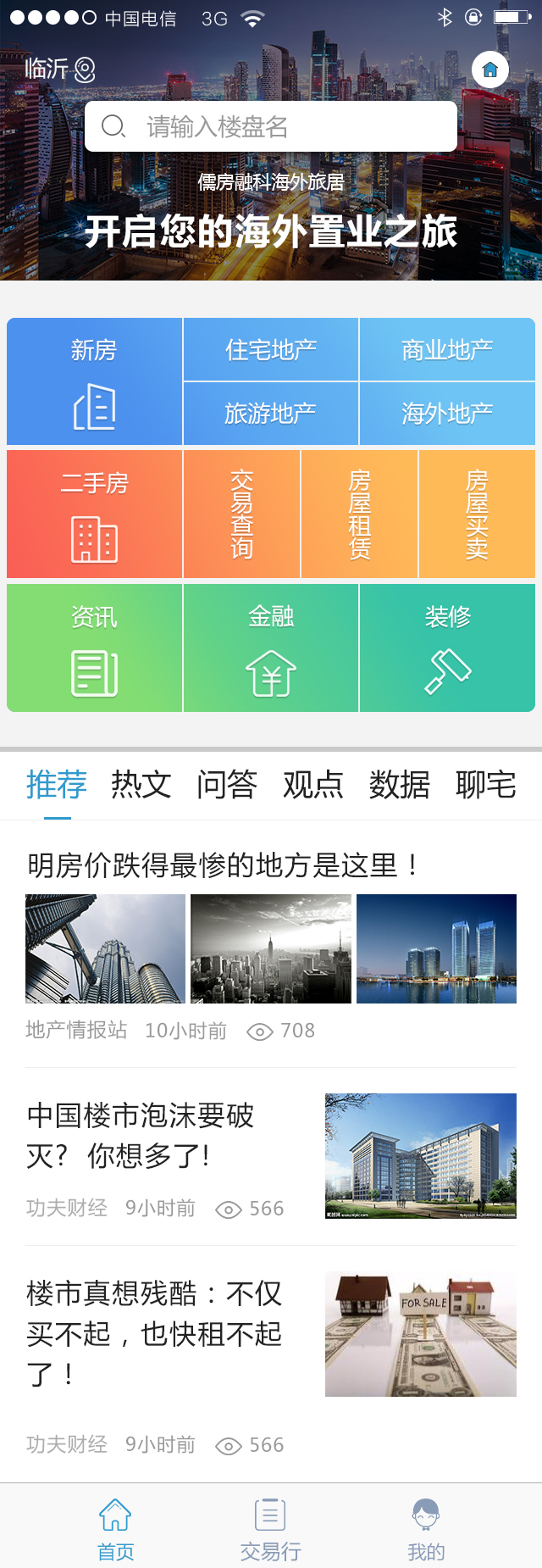Switch to the 热文 tab
Screen dimensions: 542x1568
click(141, 785)
